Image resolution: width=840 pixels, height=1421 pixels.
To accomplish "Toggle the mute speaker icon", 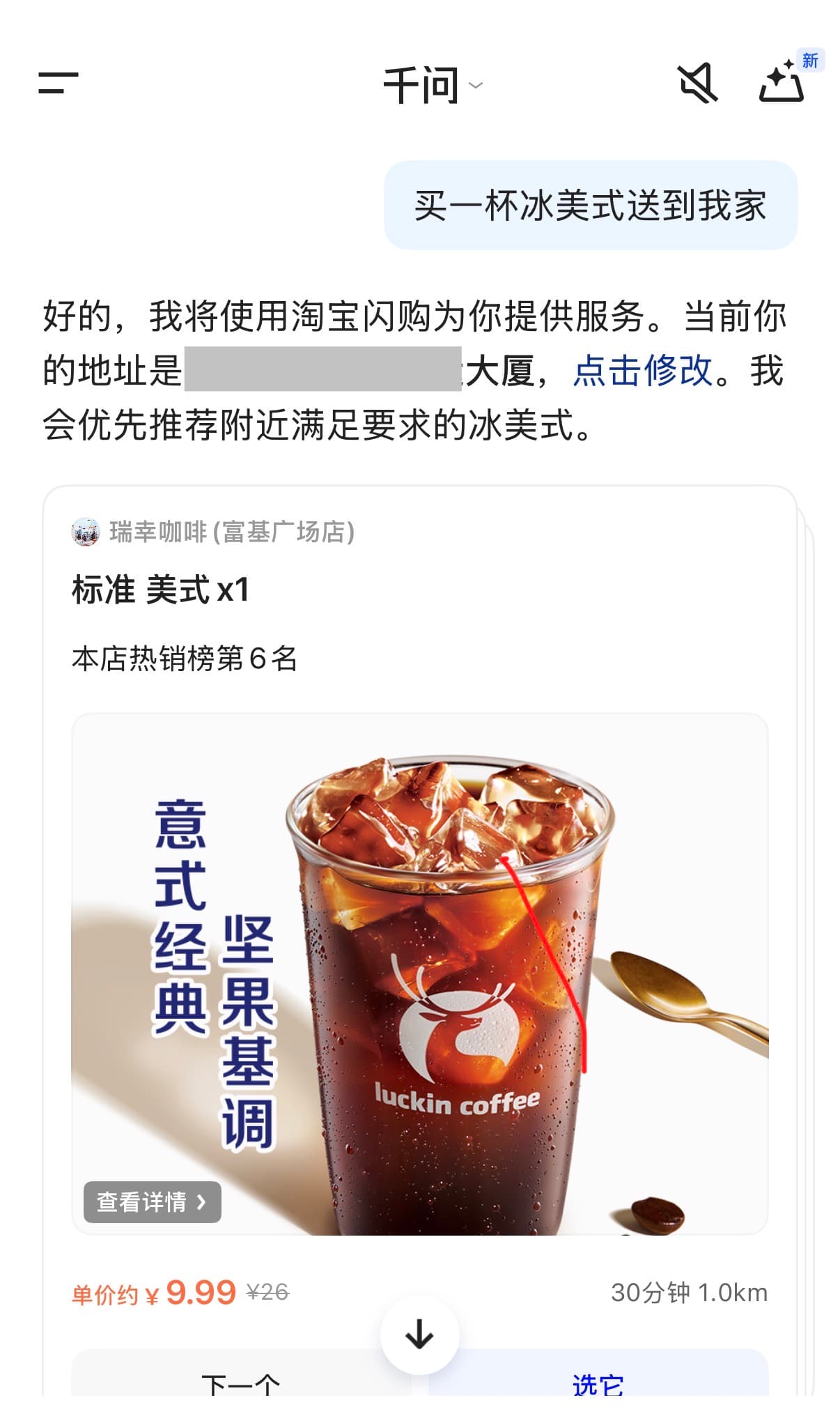I will pos(697,83).
